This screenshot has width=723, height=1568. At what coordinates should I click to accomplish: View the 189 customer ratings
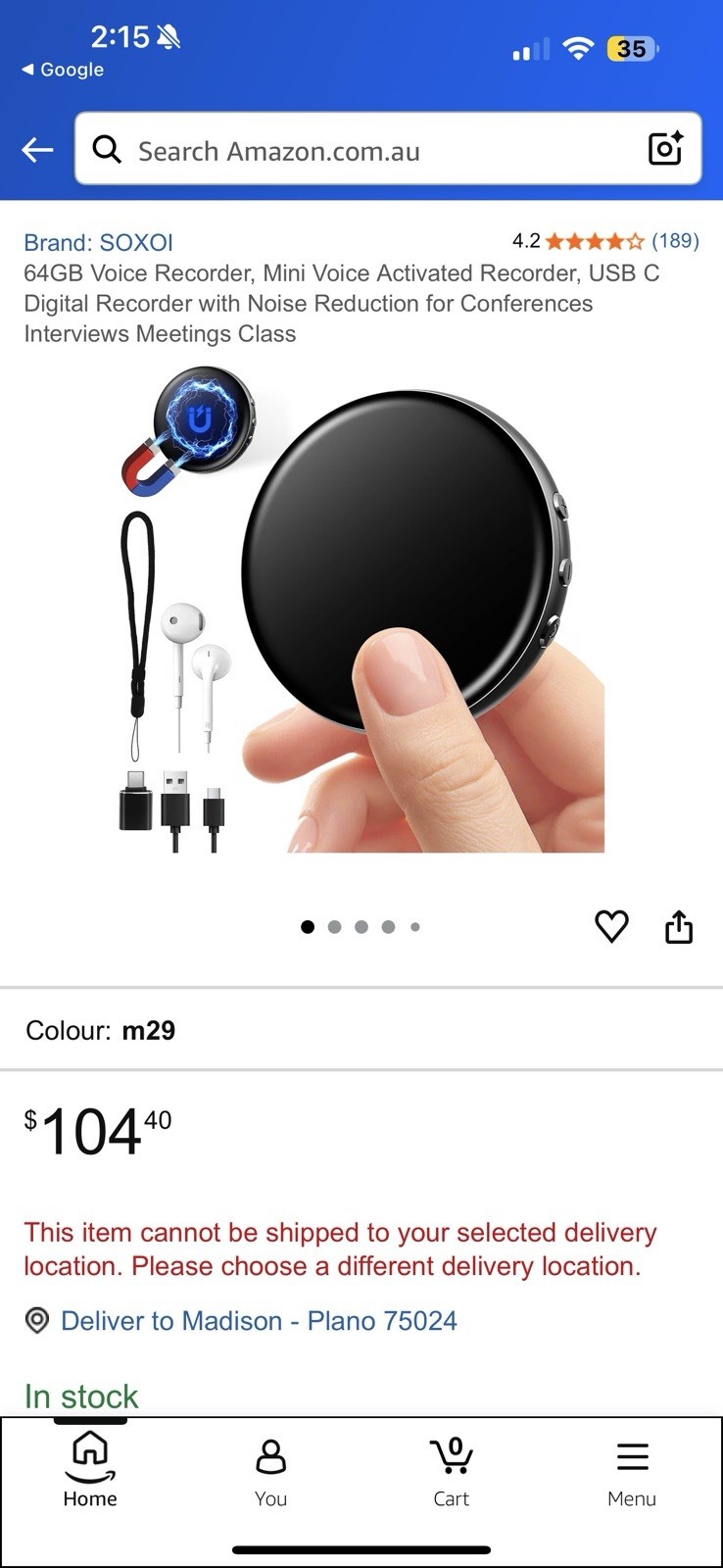coord(675,240)
